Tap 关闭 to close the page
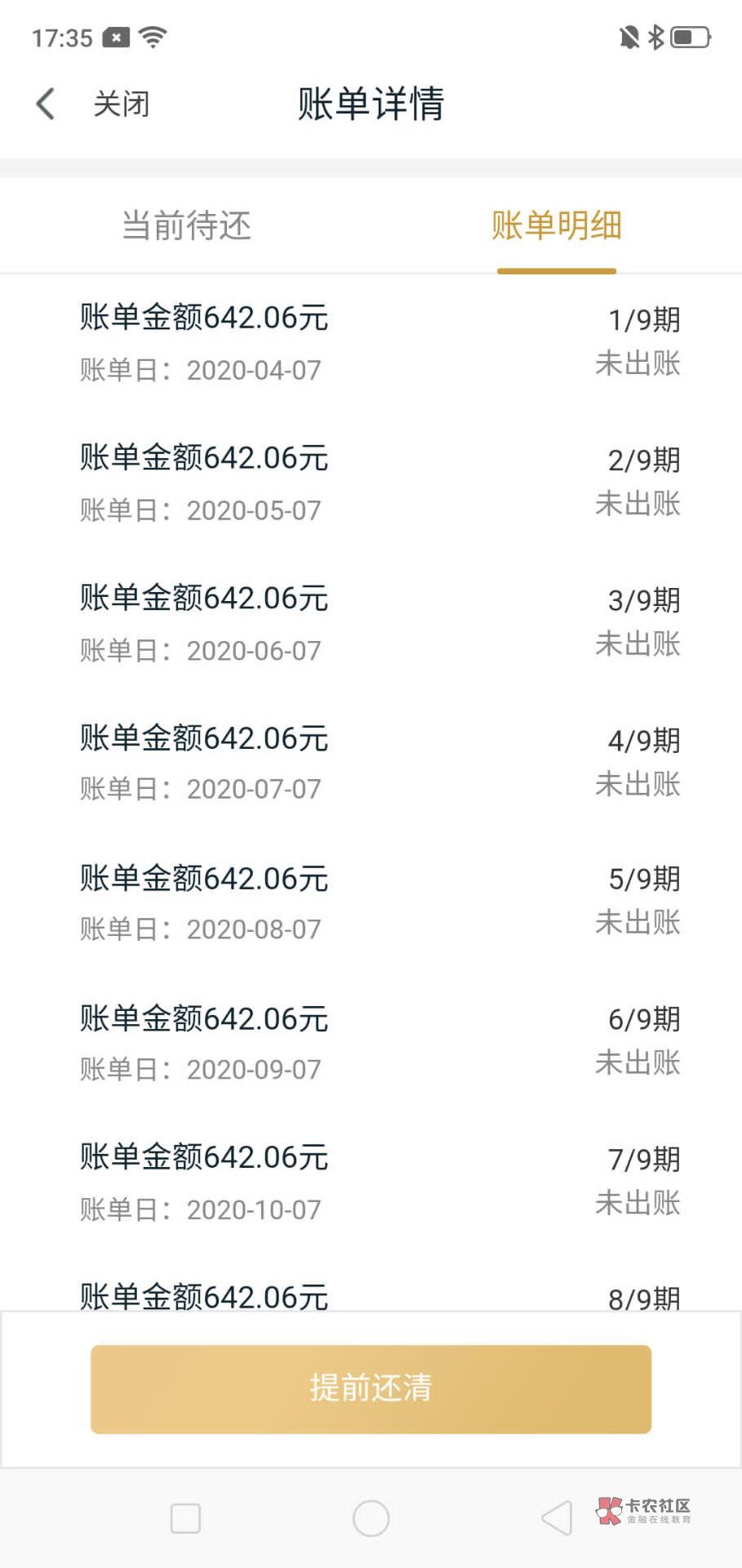This screenshot has width=742, height=1568. tap(122, 104)
